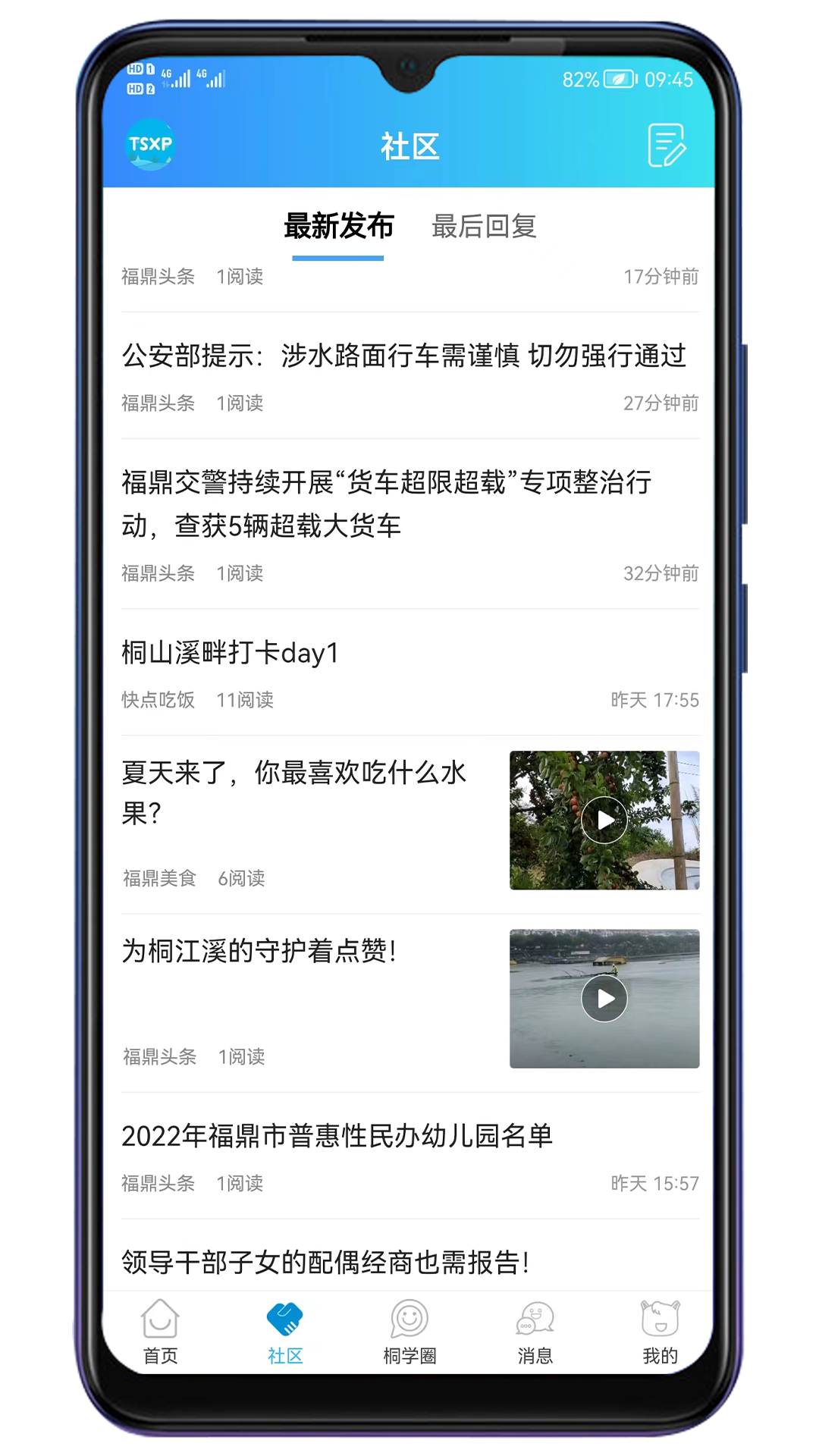
Task: Open the compose post icon
Action: 667,145
